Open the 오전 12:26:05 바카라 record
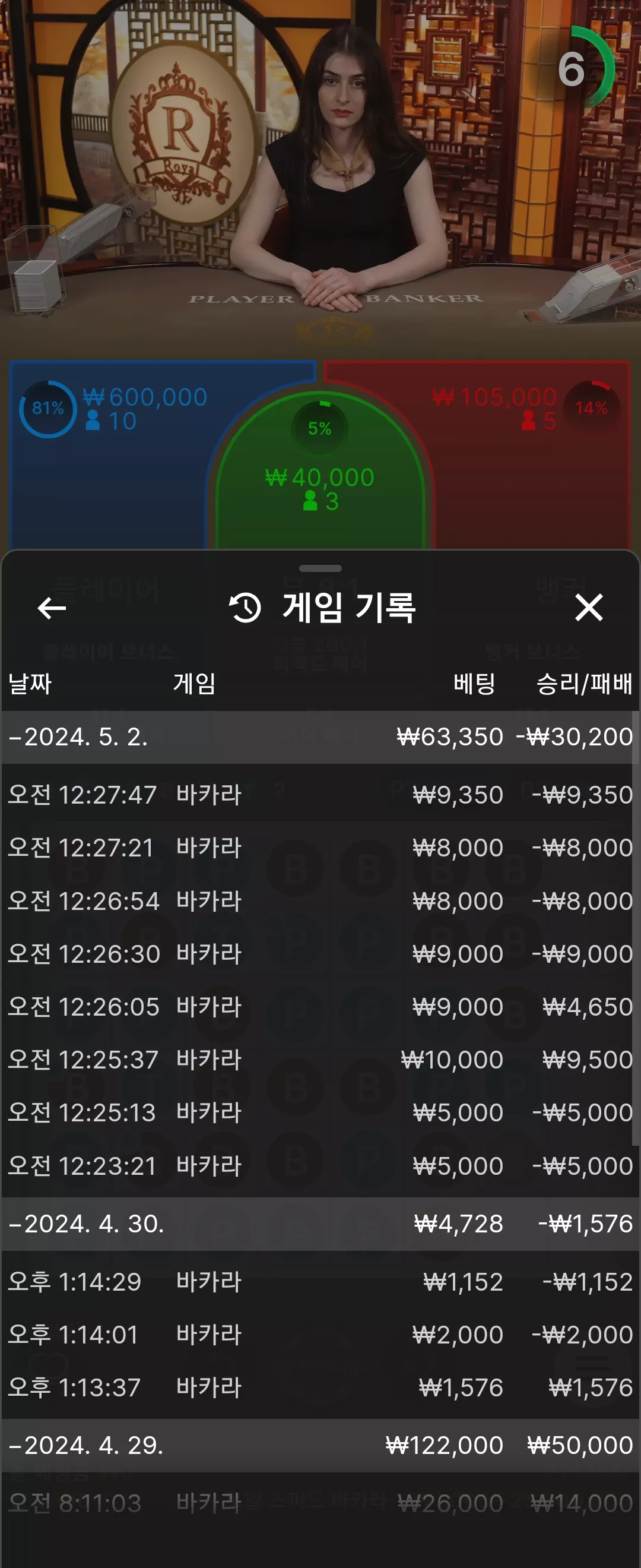This screenshot has height=1568, width=641. (320, 1007)
